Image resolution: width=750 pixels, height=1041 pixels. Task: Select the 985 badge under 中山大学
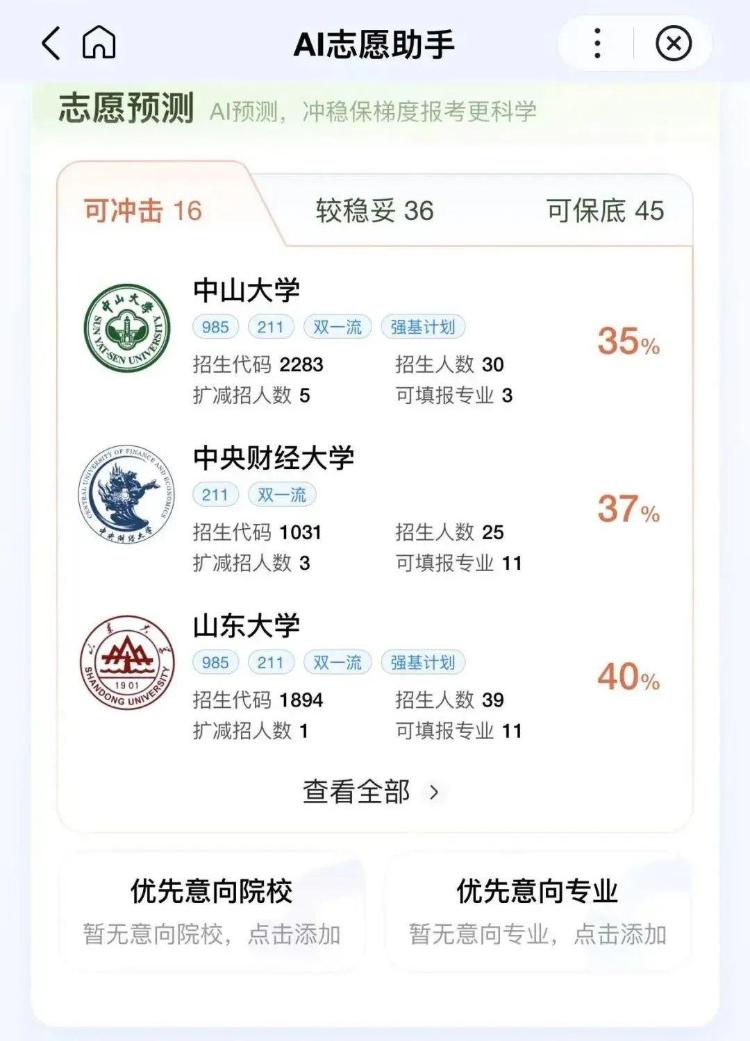click(x=214, y=327)
